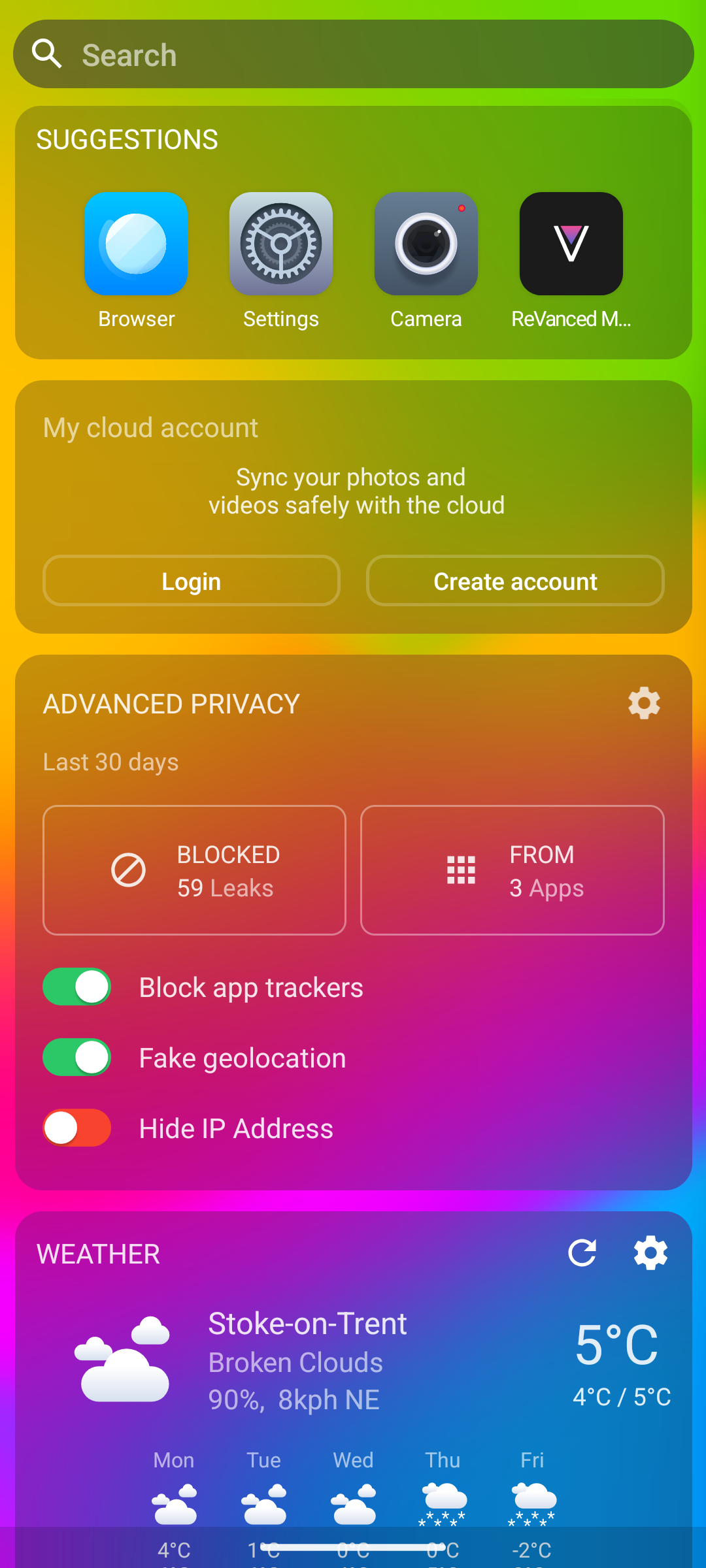View the Blocked 59 Leaks card

point(194,870)
